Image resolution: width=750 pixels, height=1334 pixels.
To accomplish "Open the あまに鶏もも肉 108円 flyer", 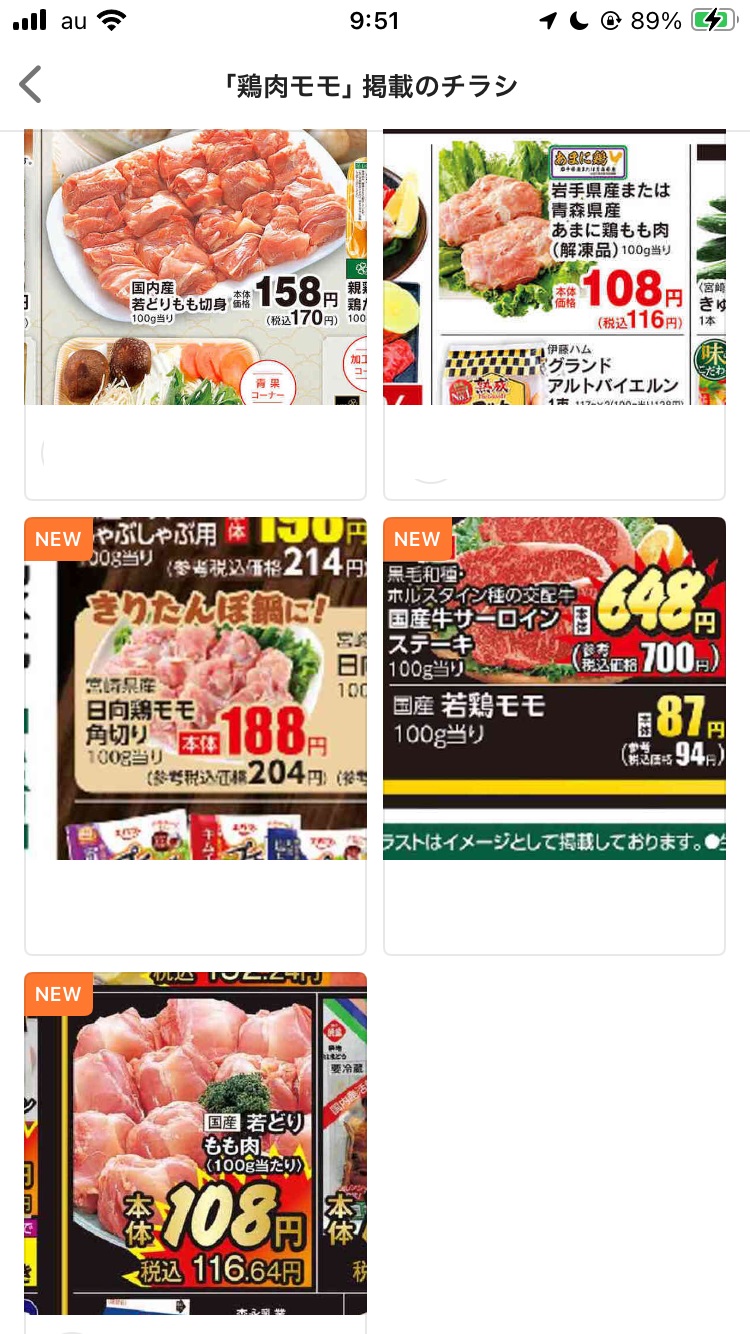I will pyautogui.click(x=554, y=267).
